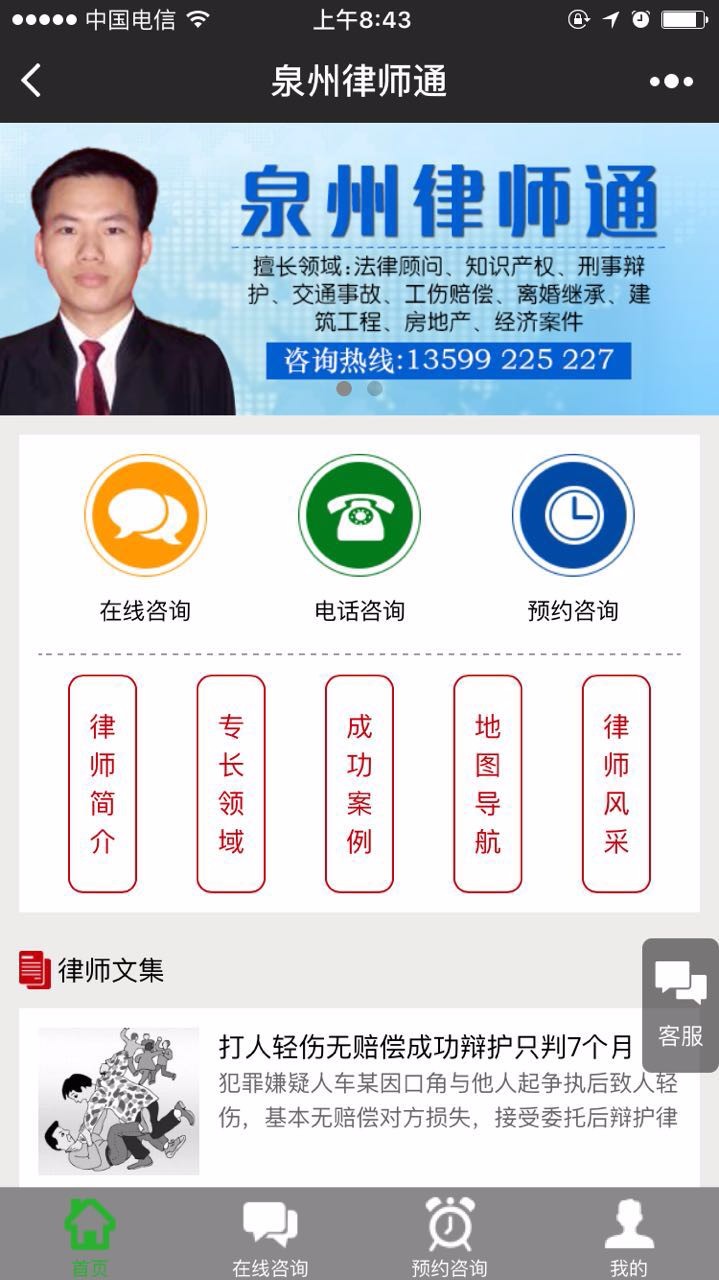Switch to the bottom 在线咨询 tab

tap(270, 1236)
